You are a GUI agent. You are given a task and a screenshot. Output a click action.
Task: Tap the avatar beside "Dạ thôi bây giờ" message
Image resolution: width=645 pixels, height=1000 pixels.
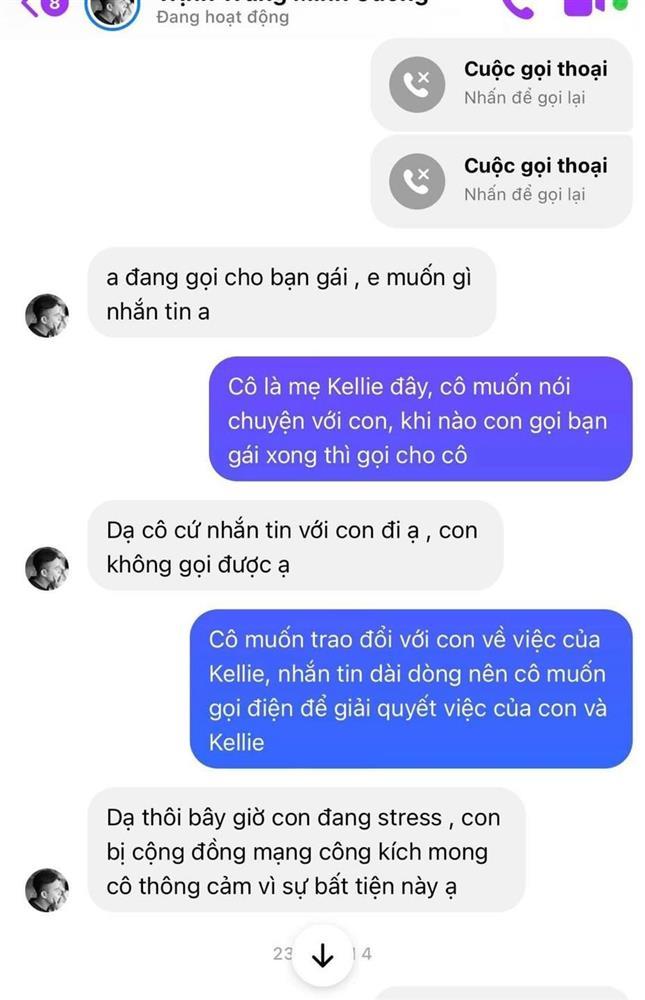click(47, 889)
